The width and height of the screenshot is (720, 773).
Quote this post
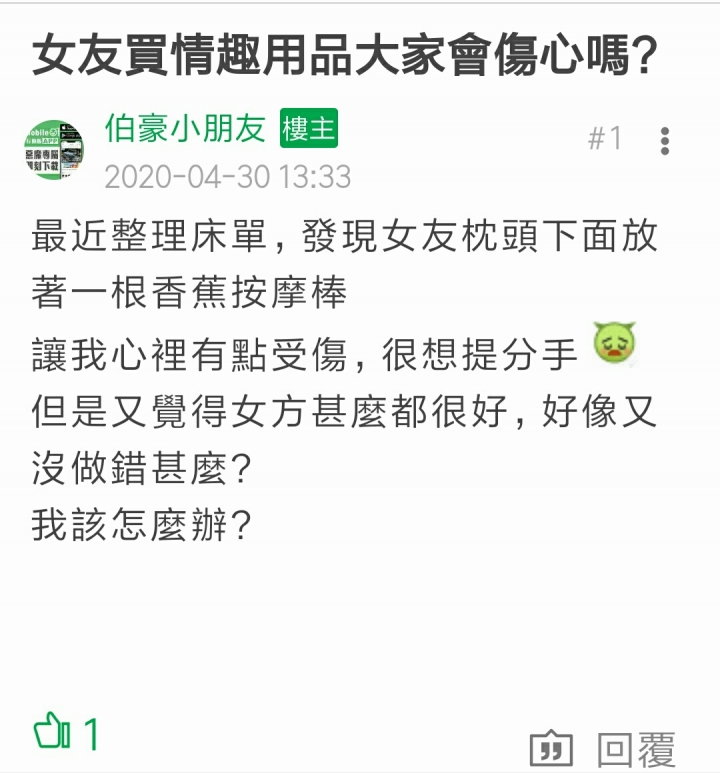point(551,748)
